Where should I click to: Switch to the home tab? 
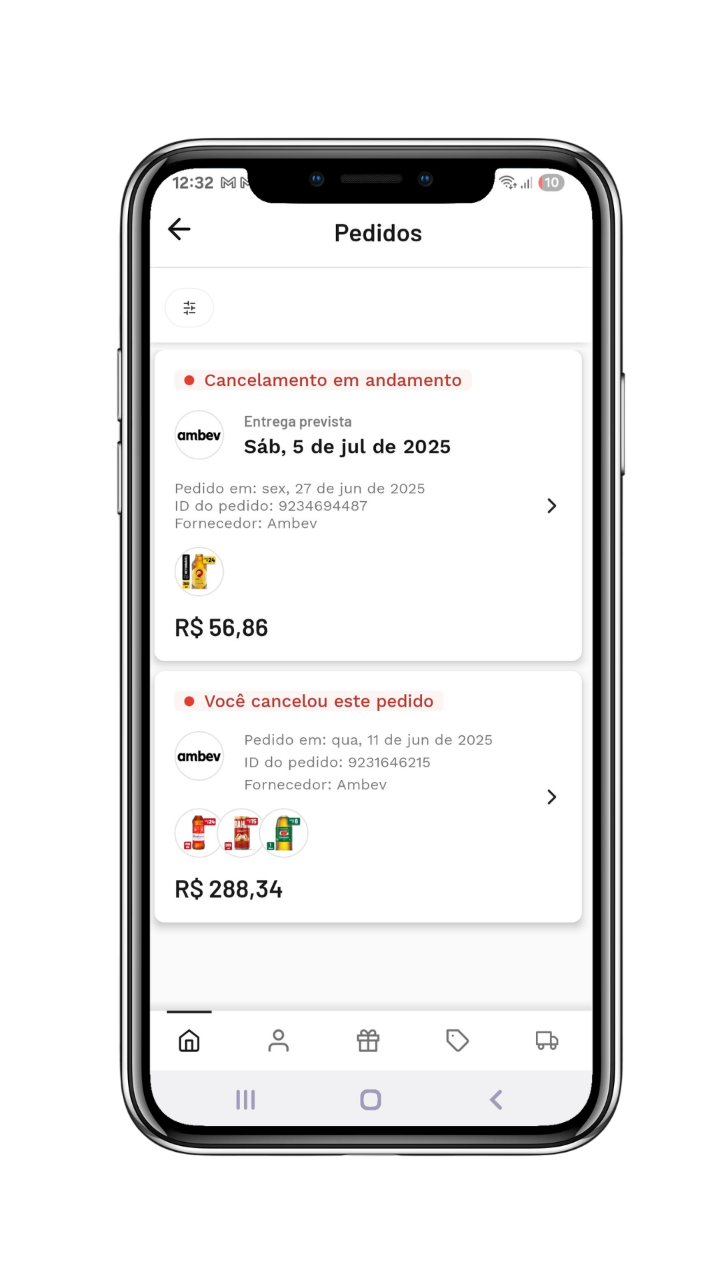pos(189,1041)
